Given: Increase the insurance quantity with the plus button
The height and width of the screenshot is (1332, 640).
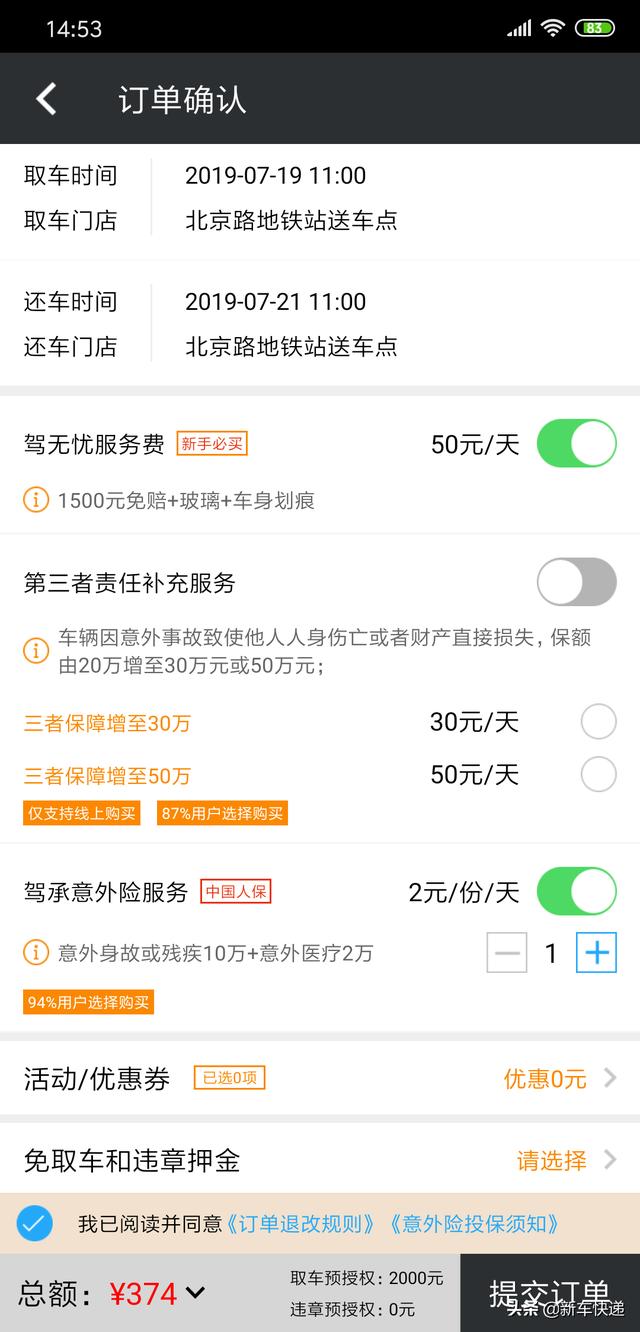Looking at the screenshot, I should [x=597, y=953].
